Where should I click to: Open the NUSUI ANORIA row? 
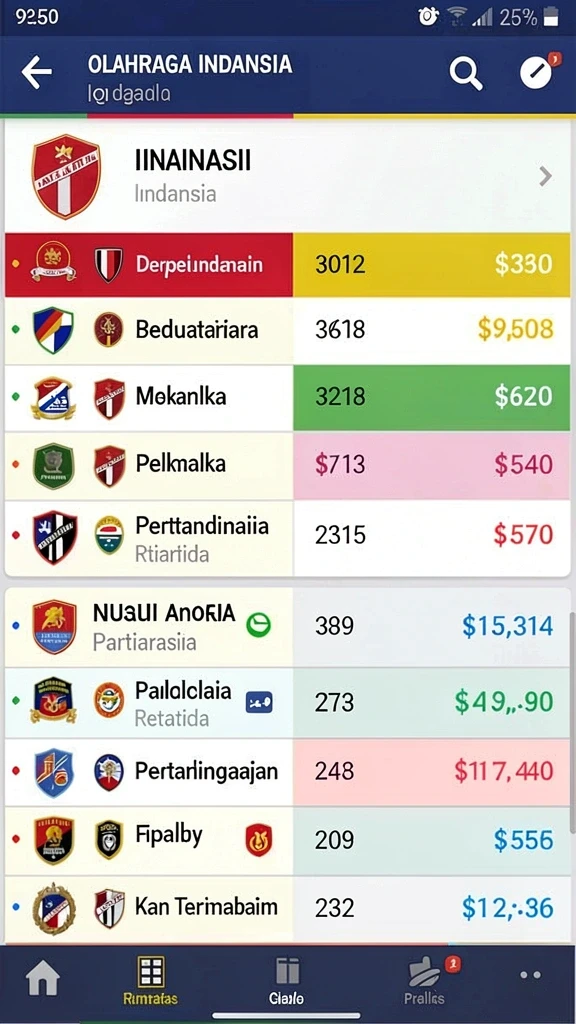287,627
